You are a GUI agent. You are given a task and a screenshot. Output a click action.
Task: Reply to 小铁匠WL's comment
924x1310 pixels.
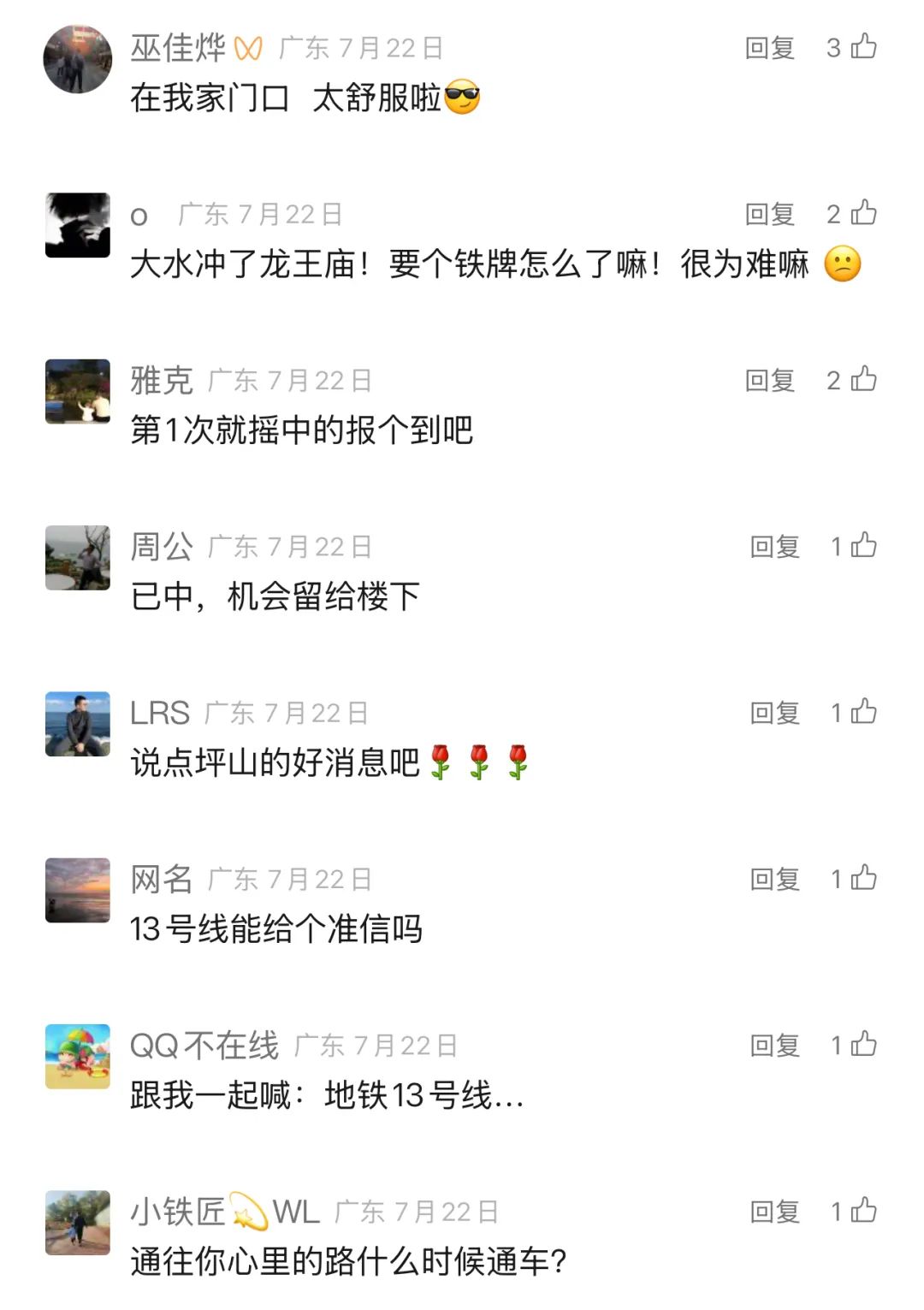coord(774,1212)
